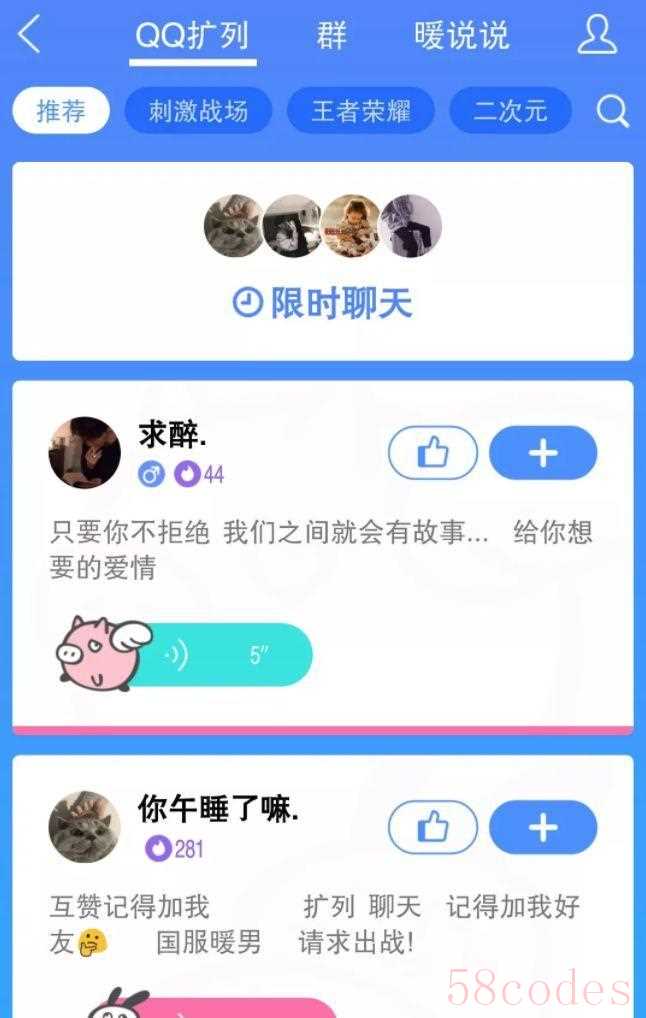
Task: Open 求醉.'s avatar profile
Action: pyautogui.click(x=84, y=452)
